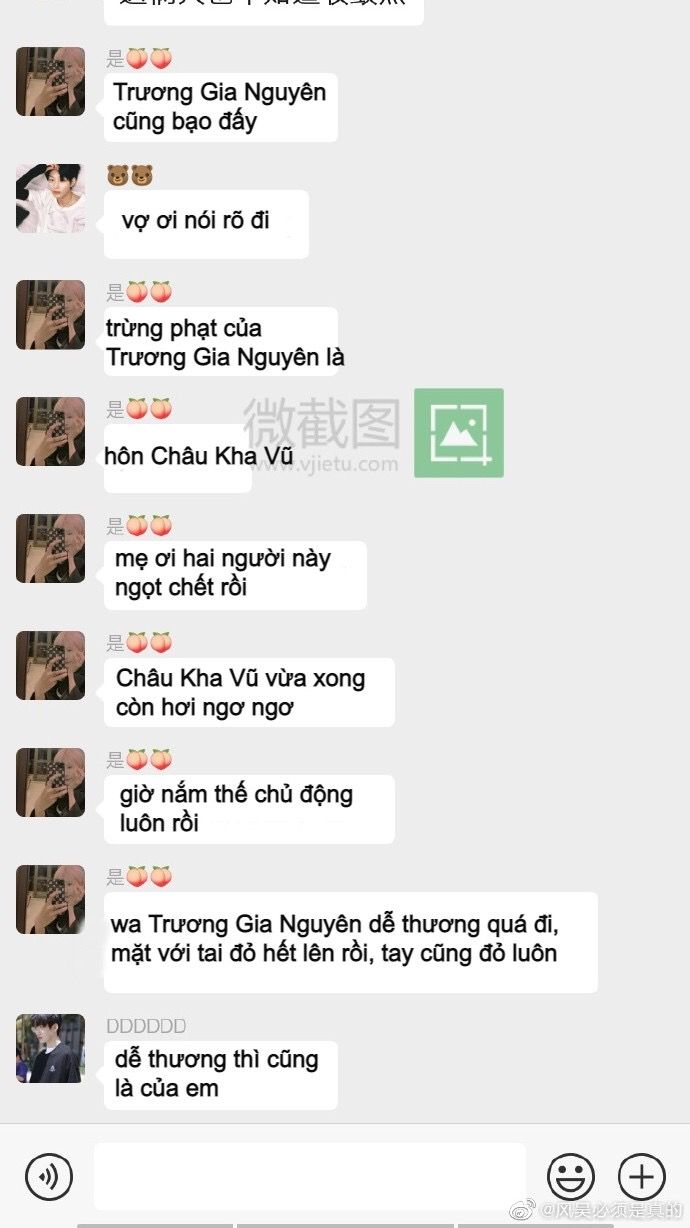Open the plus attachments menu

click(x=642, y=1176)
